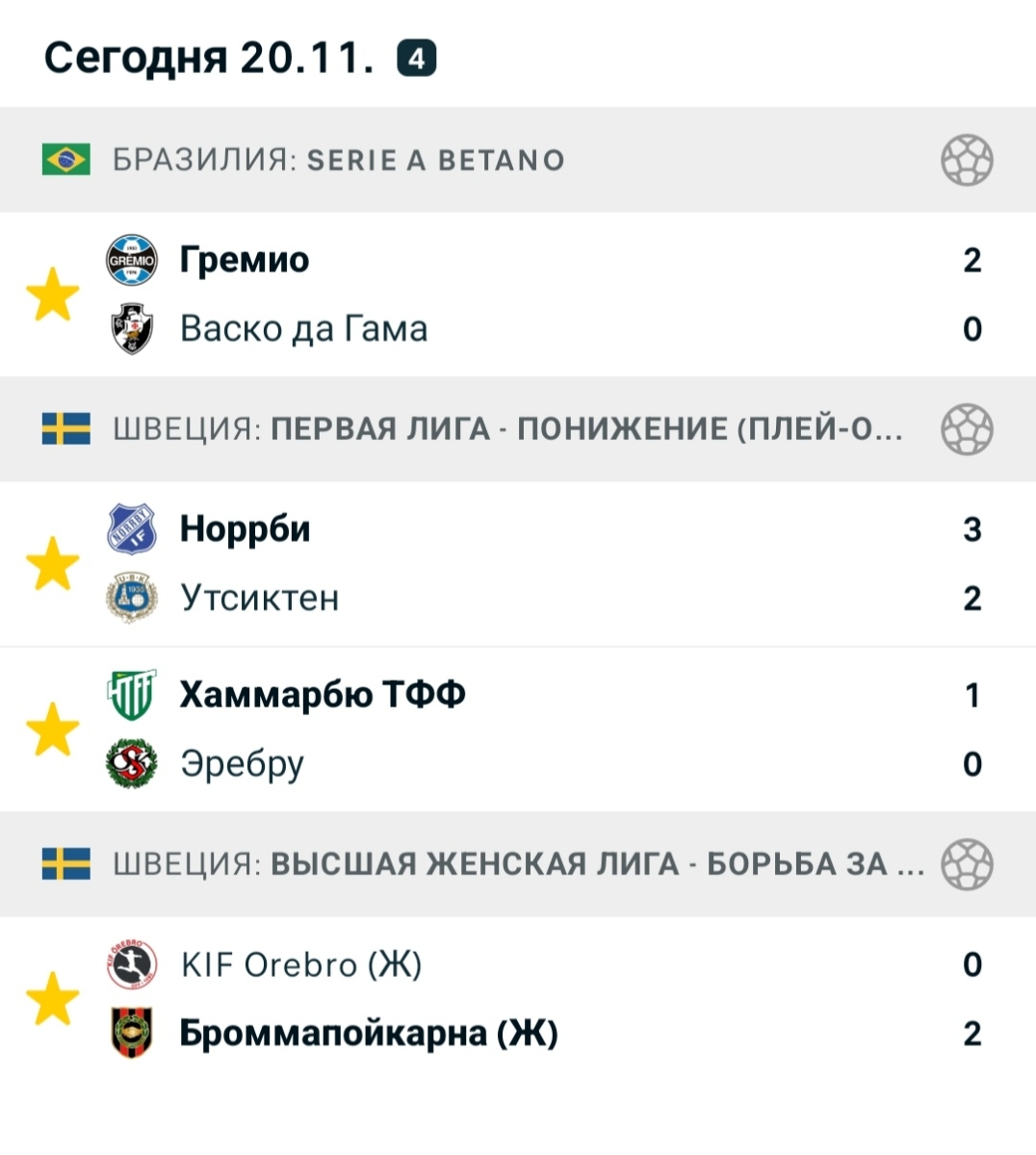1036x1155 pixels.
Task: Open the Гремио vs Васко да Гама match
Action: point(539,295)
